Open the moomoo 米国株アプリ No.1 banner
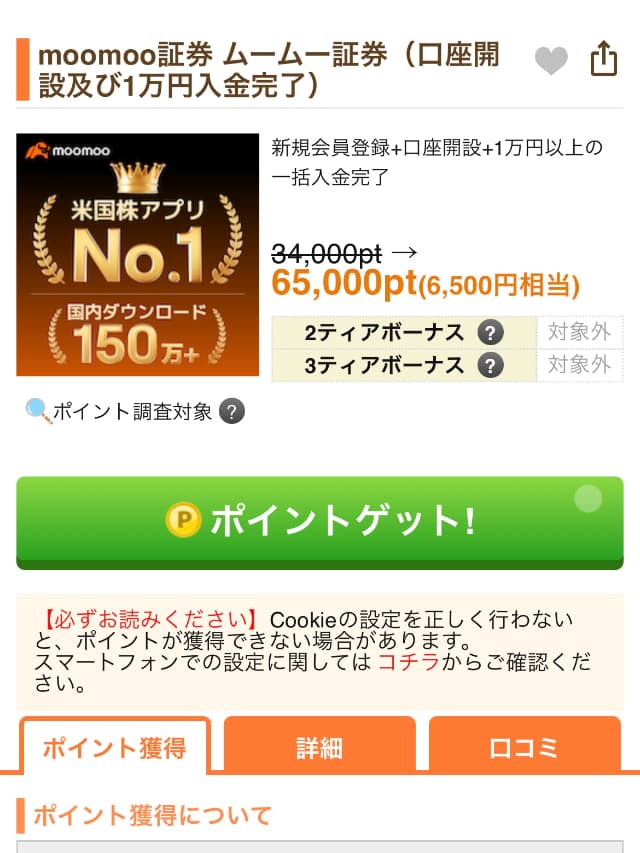 (x=137, y=255)
